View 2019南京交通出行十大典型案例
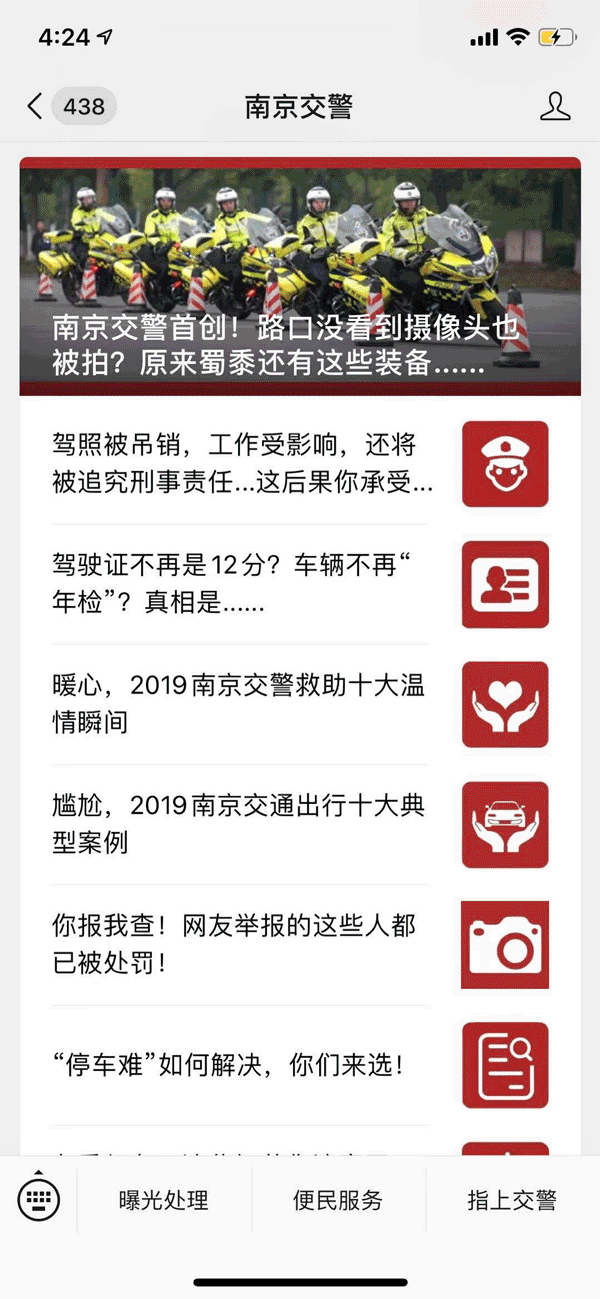Image resolution: width=600 pixels, height=1299 pixels. [238, 824]
